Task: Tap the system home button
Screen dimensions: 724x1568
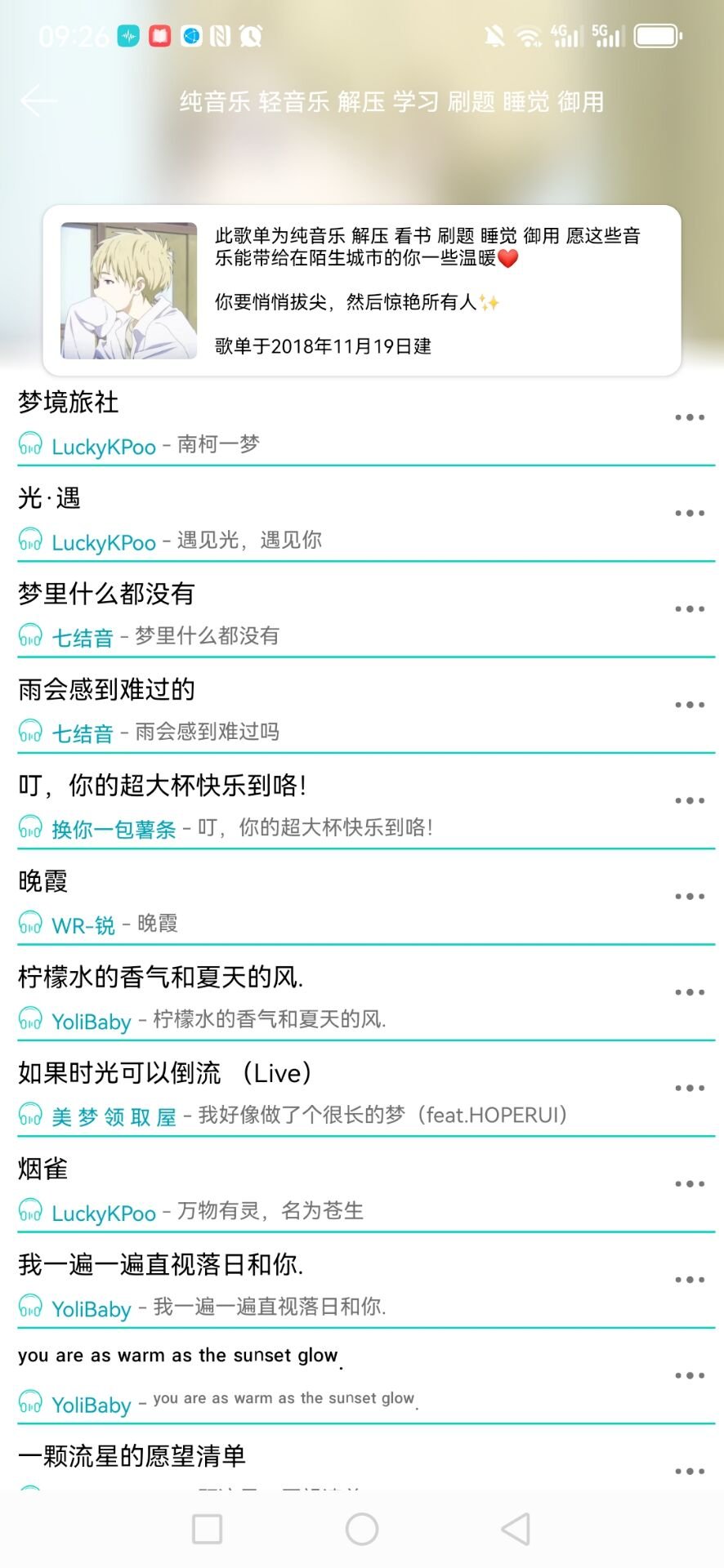Action: (x=362, y=1529)
